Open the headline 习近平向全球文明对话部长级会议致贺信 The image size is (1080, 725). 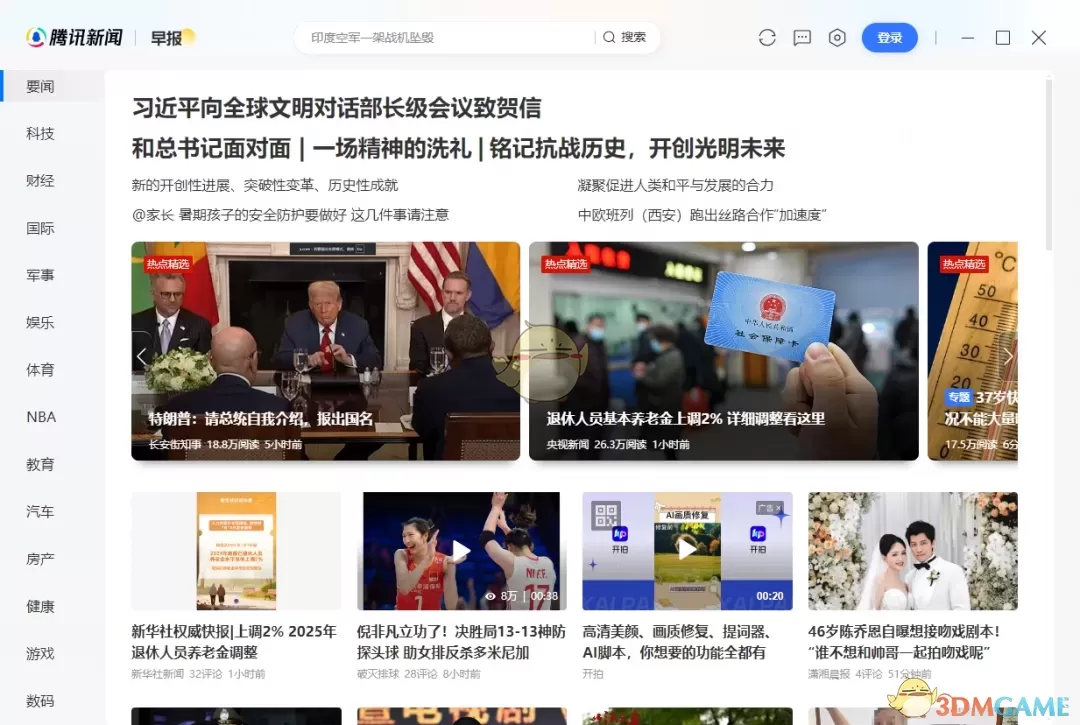pos(337,108)
